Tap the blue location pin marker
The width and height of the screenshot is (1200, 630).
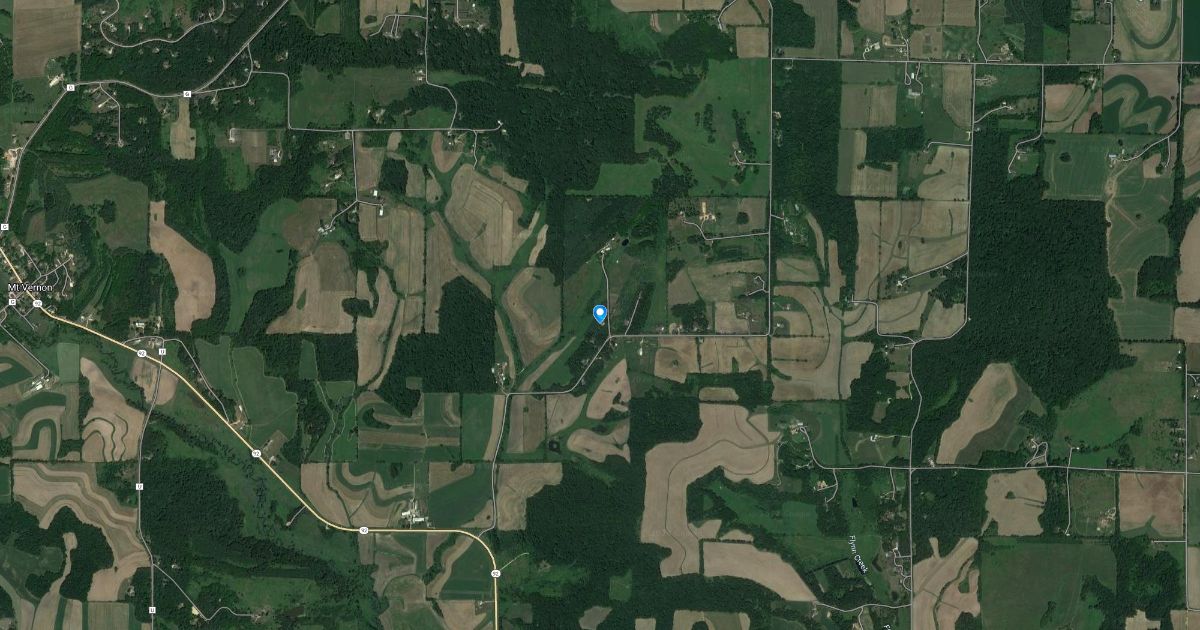[x=600, y=314]
